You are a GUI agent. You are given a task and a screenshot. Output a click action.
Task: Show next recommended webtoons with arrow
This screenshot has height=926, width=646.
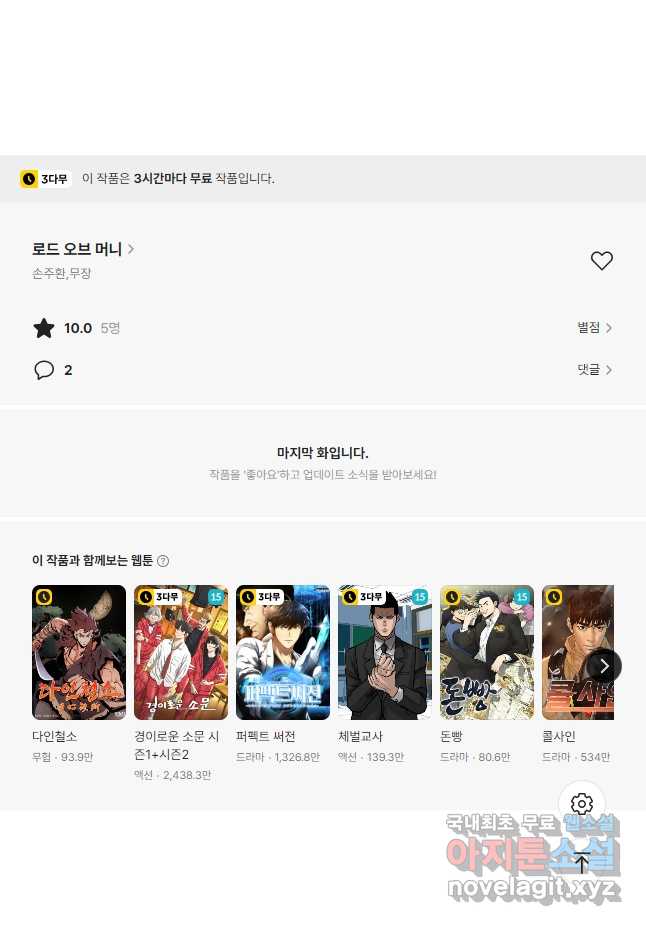(604, 665)
